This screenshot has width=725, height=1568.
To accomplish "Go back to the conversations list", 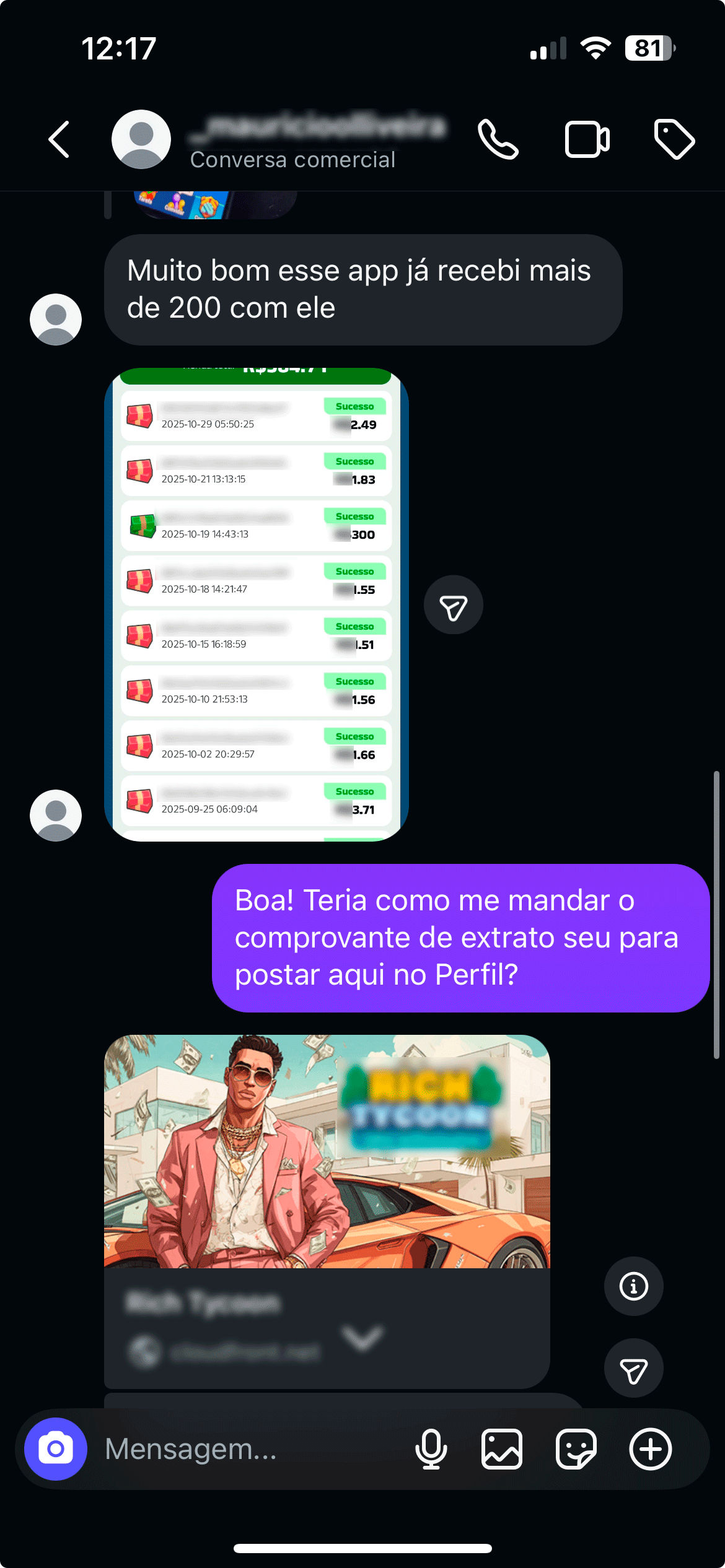I will coord(59,139).
